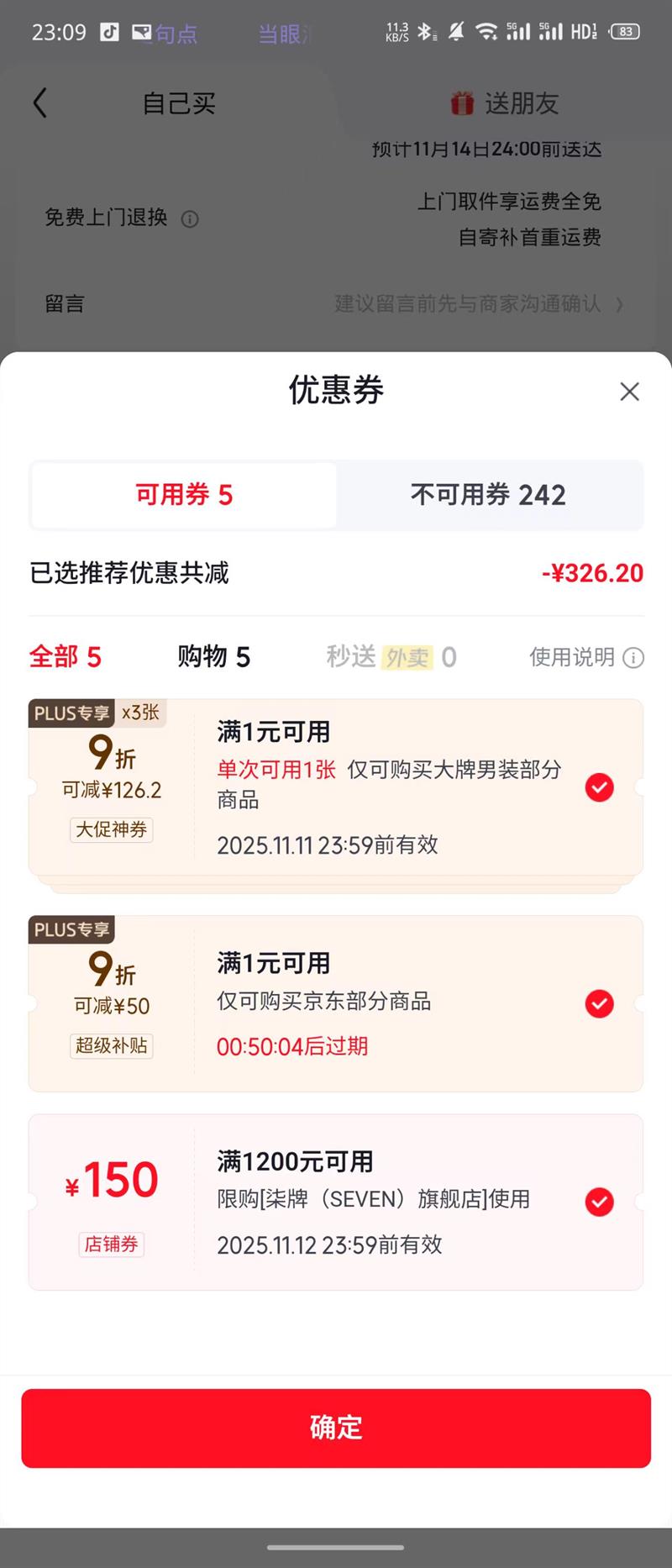Select the 全部 5 filter
Screen dimensions: 672x1568
pos(66,656)
